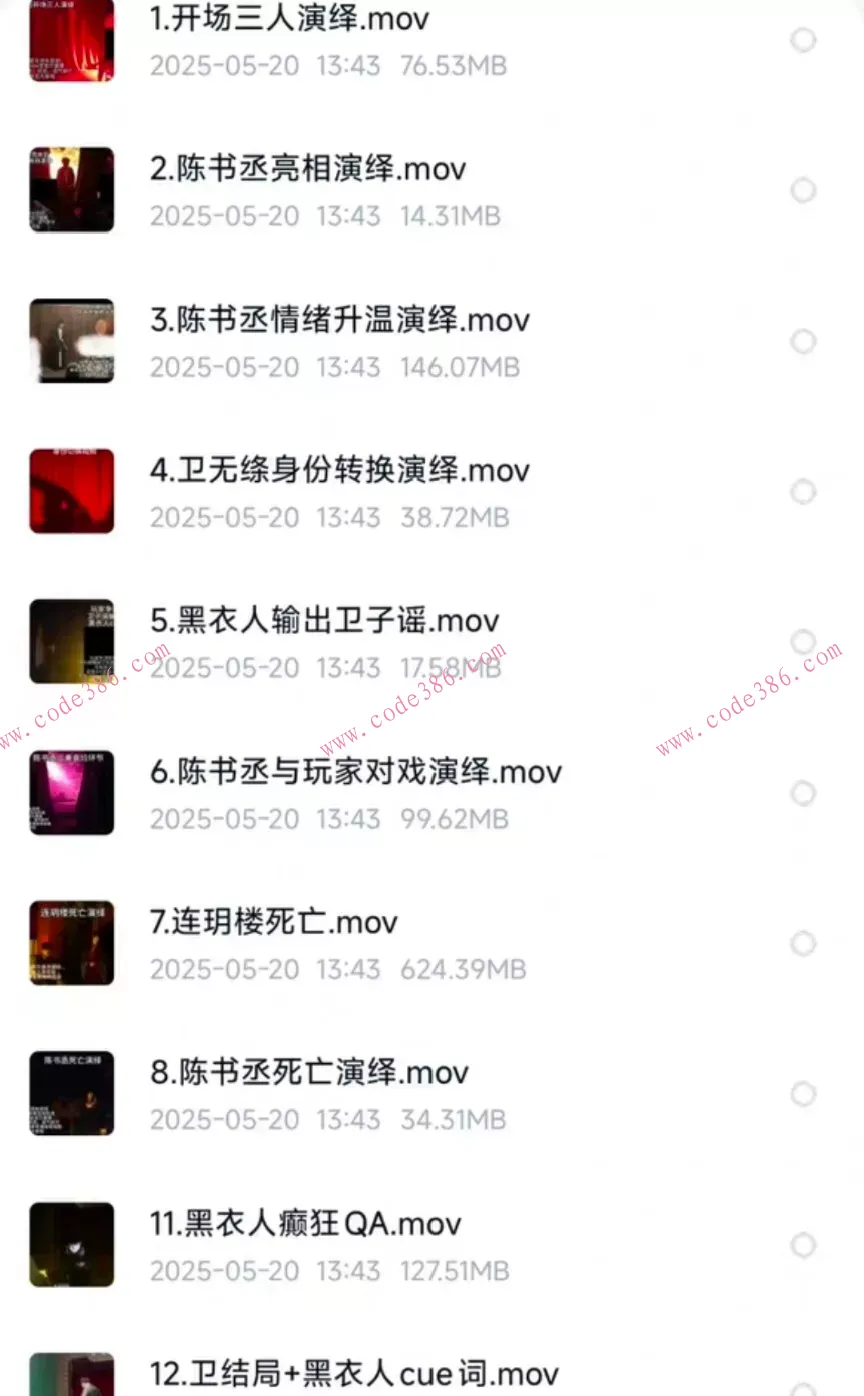Select the checkbox for 4.卫无绦身份转换演绎.mov
864x1396 pixels.
(x=803, y=492)
